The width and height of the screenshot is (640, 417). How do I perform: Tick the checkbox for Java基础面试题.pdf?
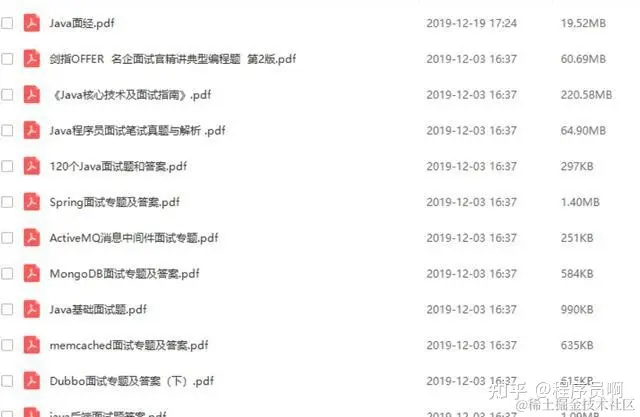point(8,309)
